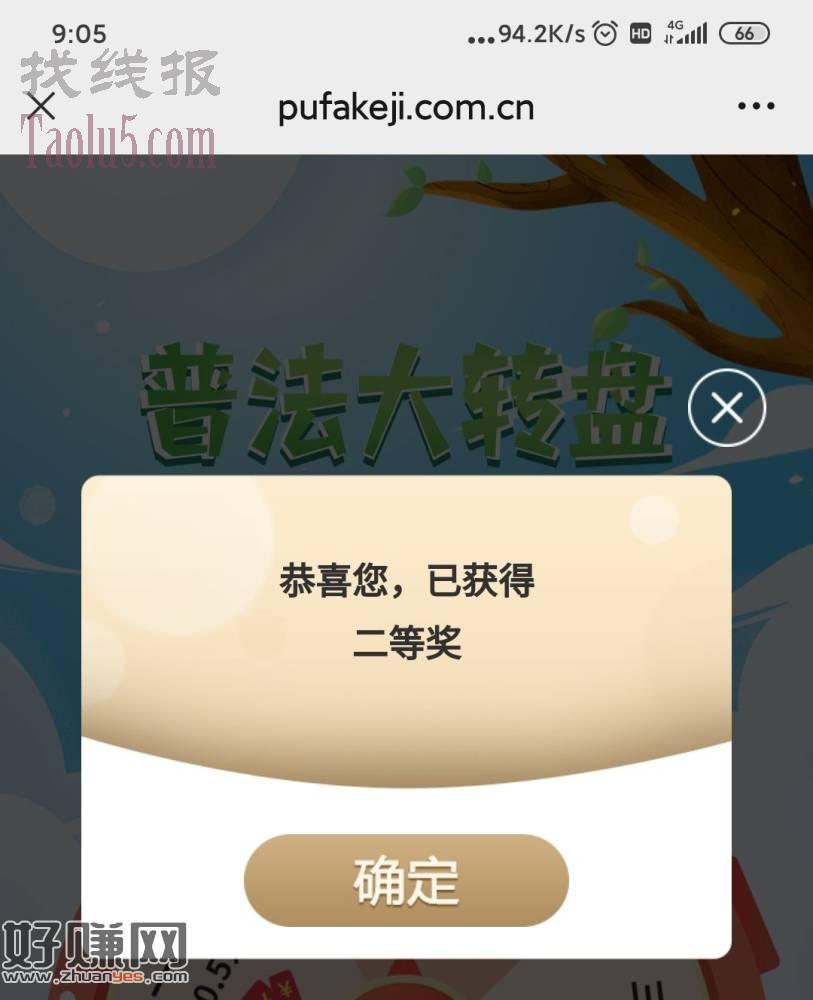Confirm the prize with 确定 button
Screen dimensions: 813x1000
406,881
